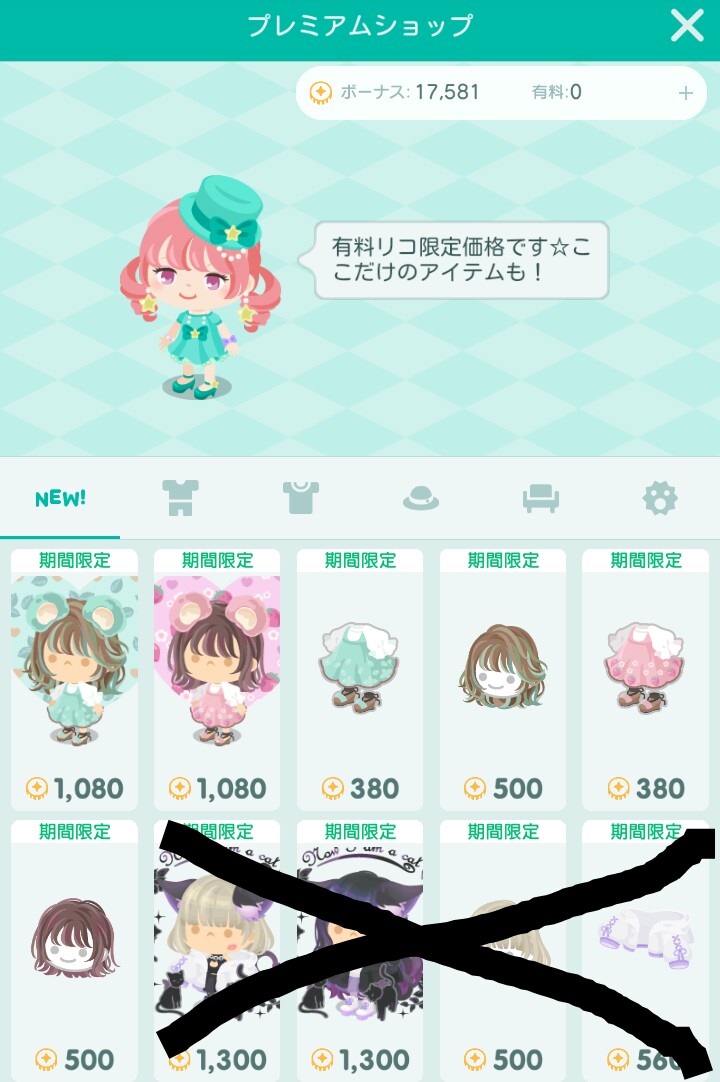
Task: Close the Premium Shop screen
Action: (x=687, y=26)
